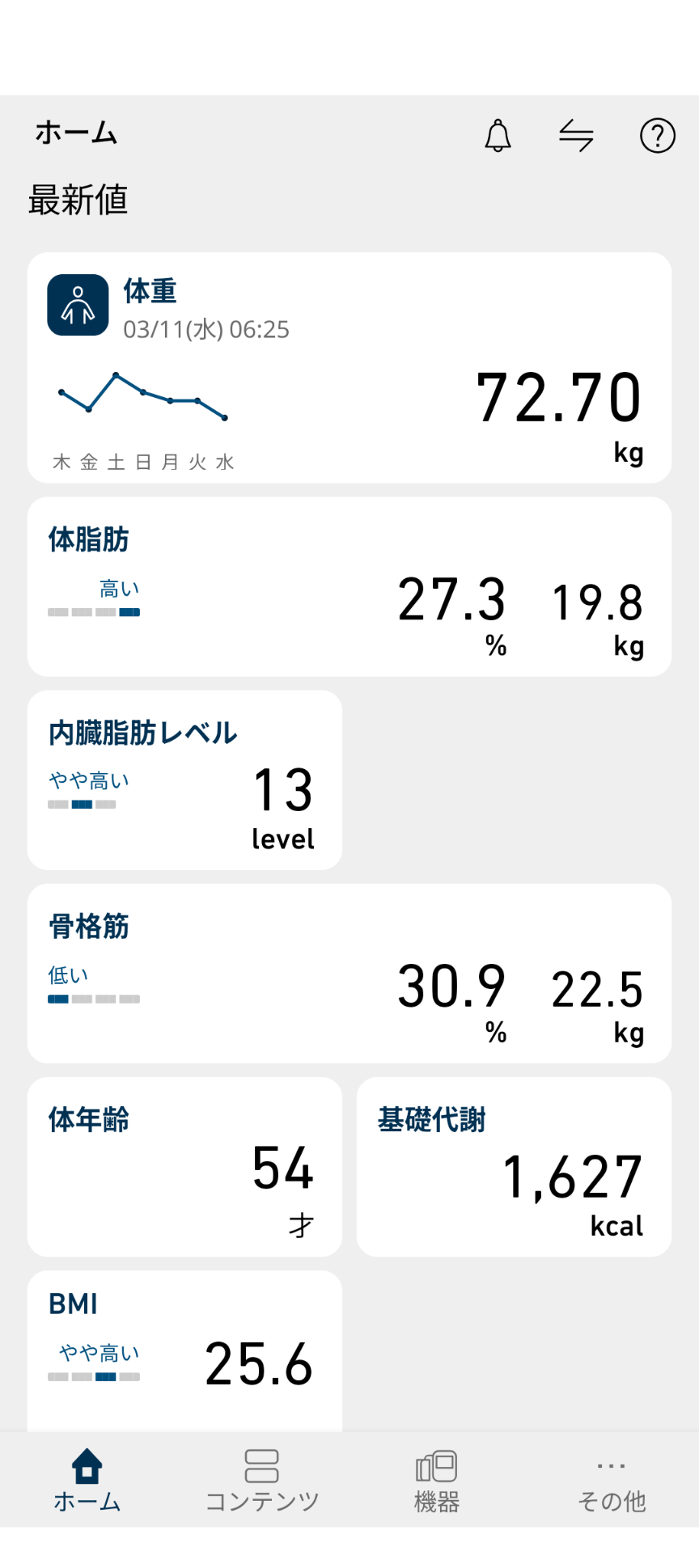
Task: View the BMI card details
Action: pos(184,1350)
